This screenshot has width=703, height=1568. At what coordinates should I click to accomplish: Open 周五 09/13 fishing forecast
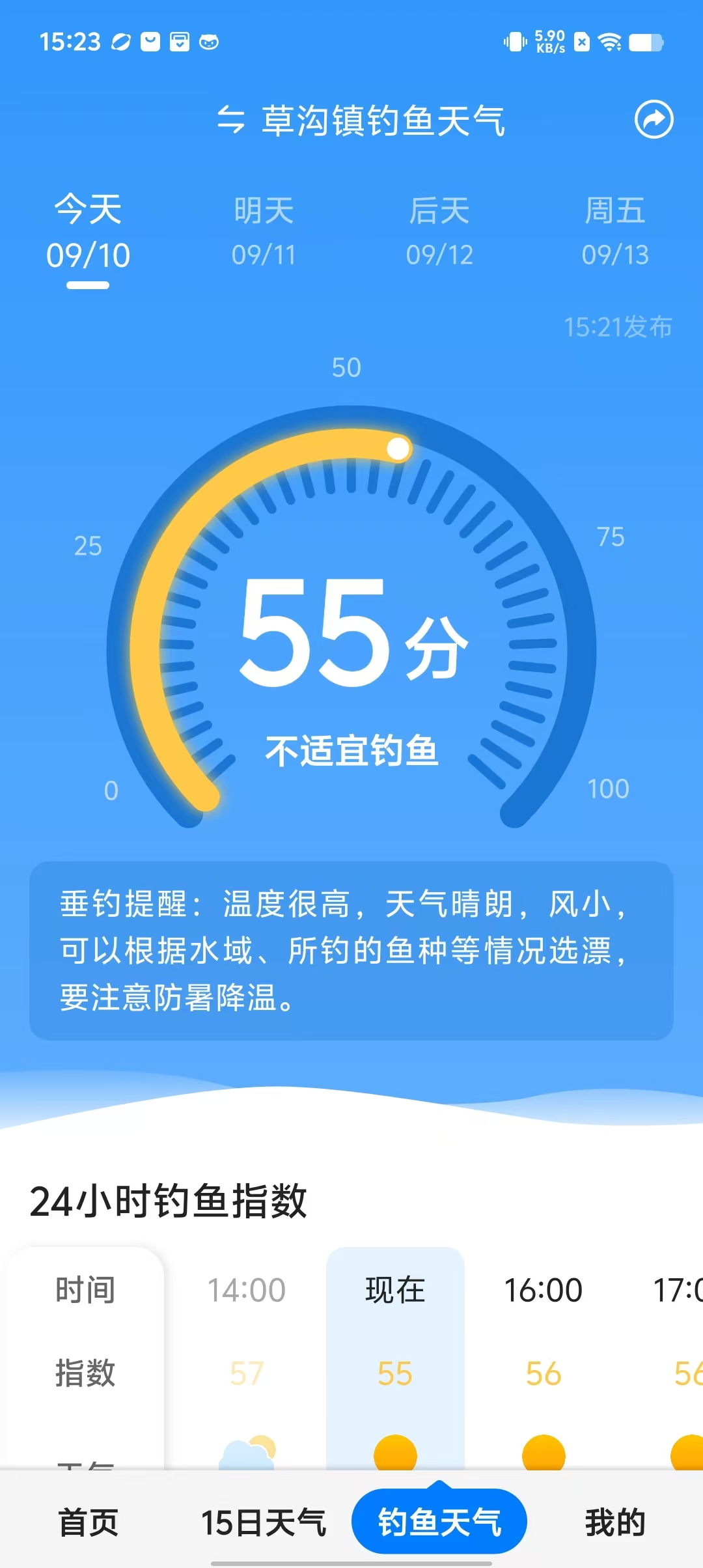[x=615, y=232]
